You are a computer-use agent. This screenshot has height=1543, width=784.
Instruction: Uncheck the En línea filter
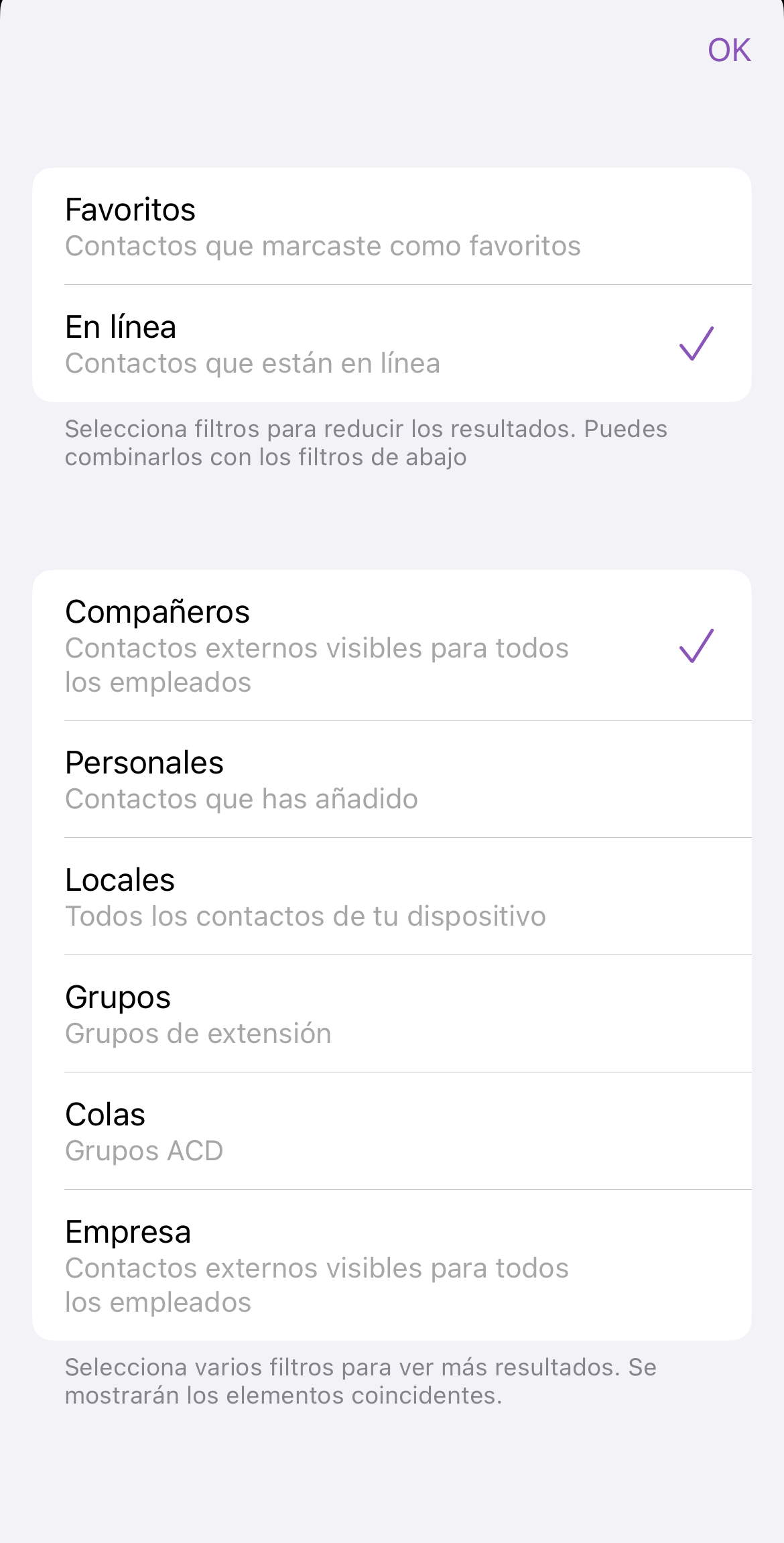[391, 344]
